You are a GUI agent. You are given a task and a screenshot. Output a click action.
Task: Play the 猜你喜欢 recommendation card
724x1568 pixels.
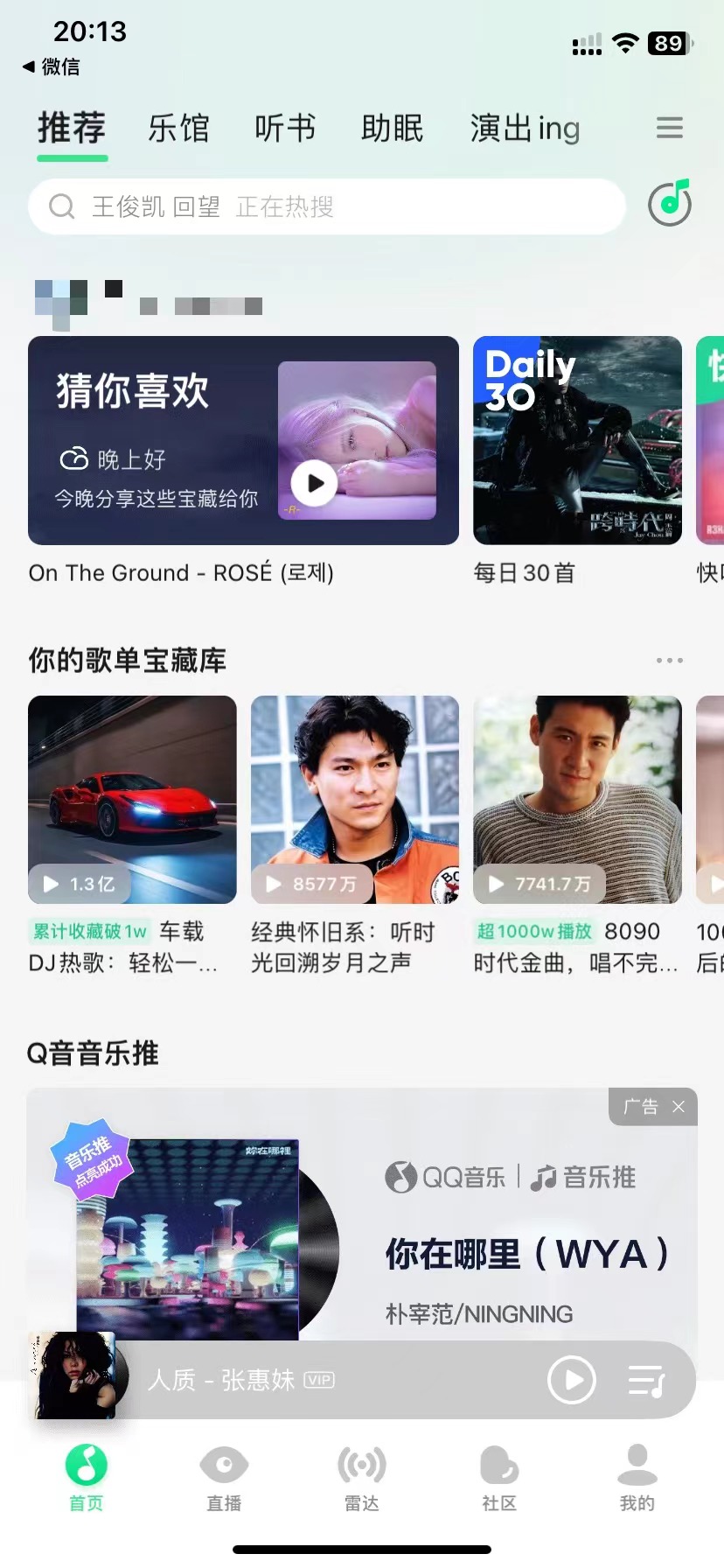click(x=314, y=483)
